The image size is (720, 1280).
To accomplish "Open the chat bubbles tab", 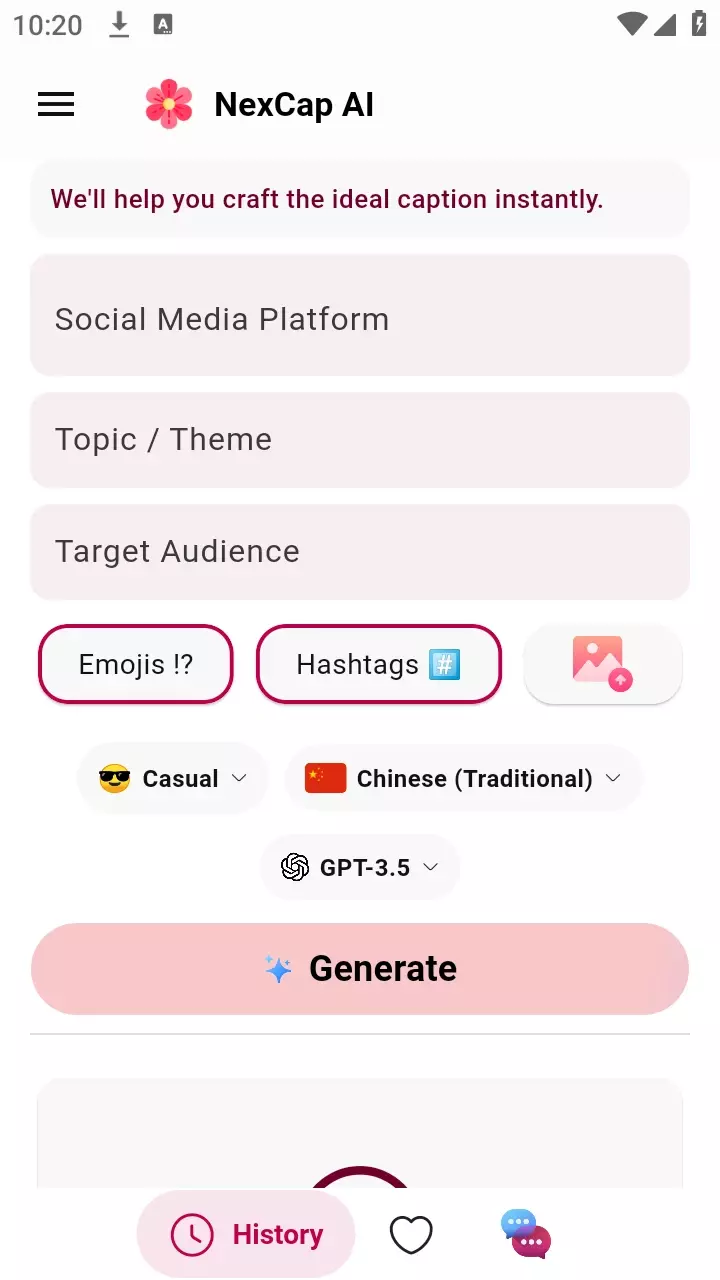I will (x=526, y=1234).
